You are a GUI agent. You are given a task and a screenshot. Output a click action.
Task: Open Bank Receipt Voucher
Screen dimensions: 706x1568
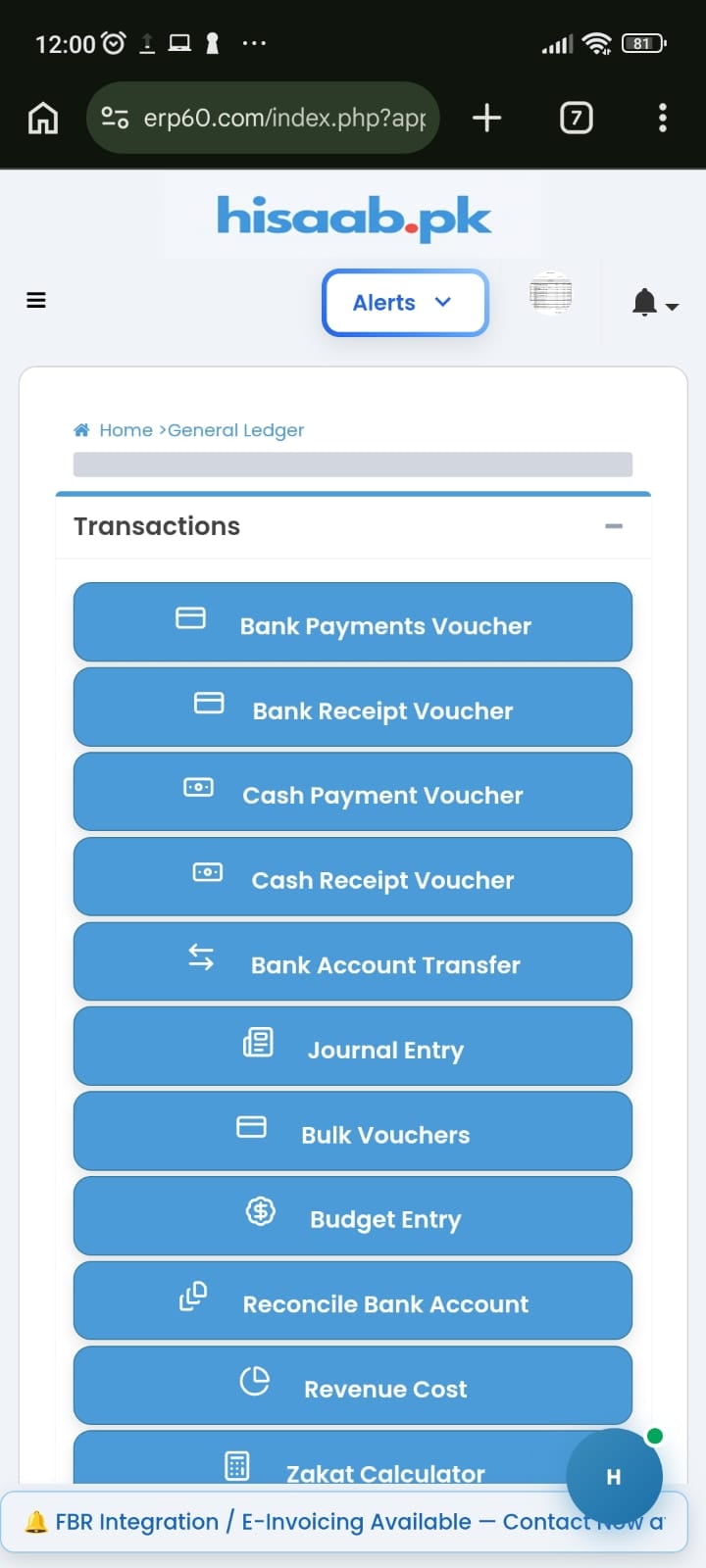click(353, 708)
